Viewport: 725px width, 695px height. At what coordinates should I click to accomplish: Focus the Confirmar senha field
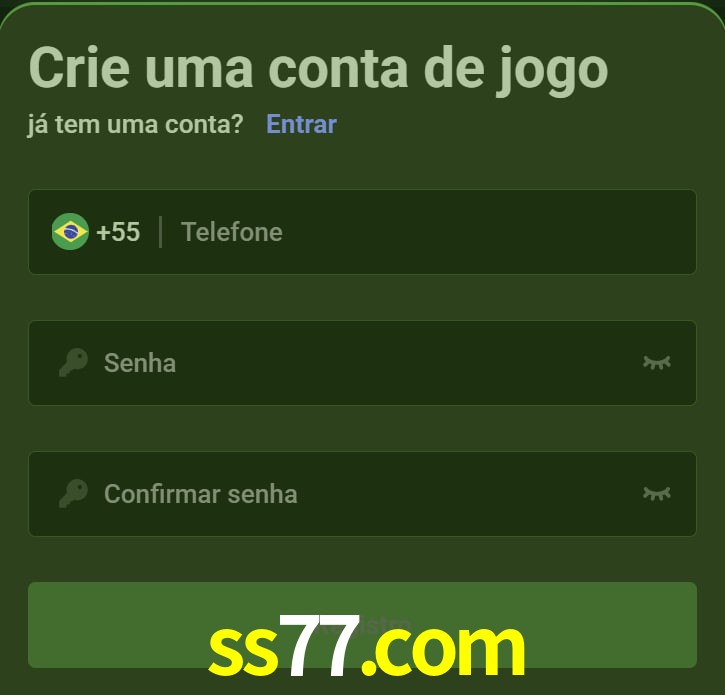point(360,494)
